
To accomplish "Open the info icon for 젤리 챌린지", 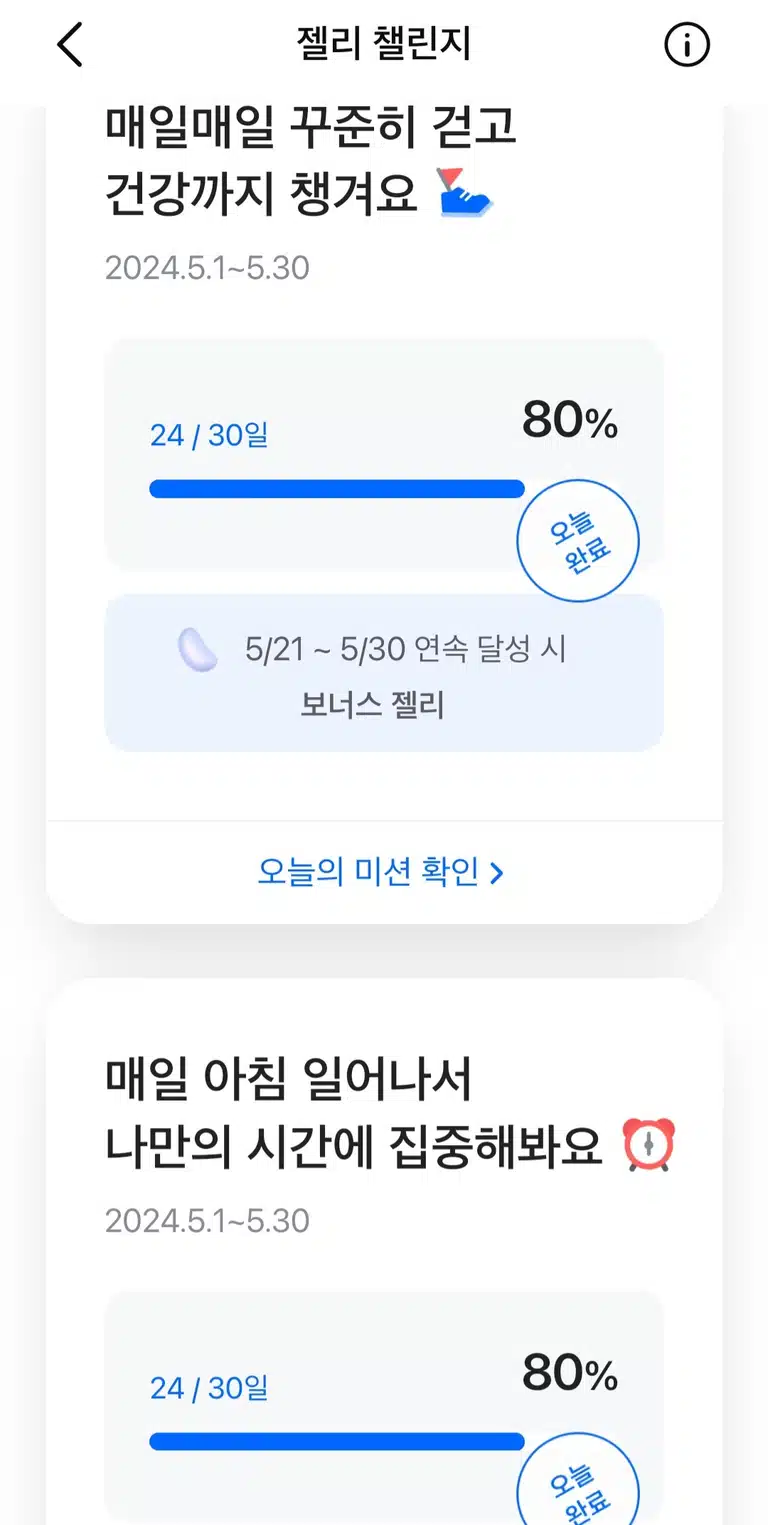I will pos(687,45).
